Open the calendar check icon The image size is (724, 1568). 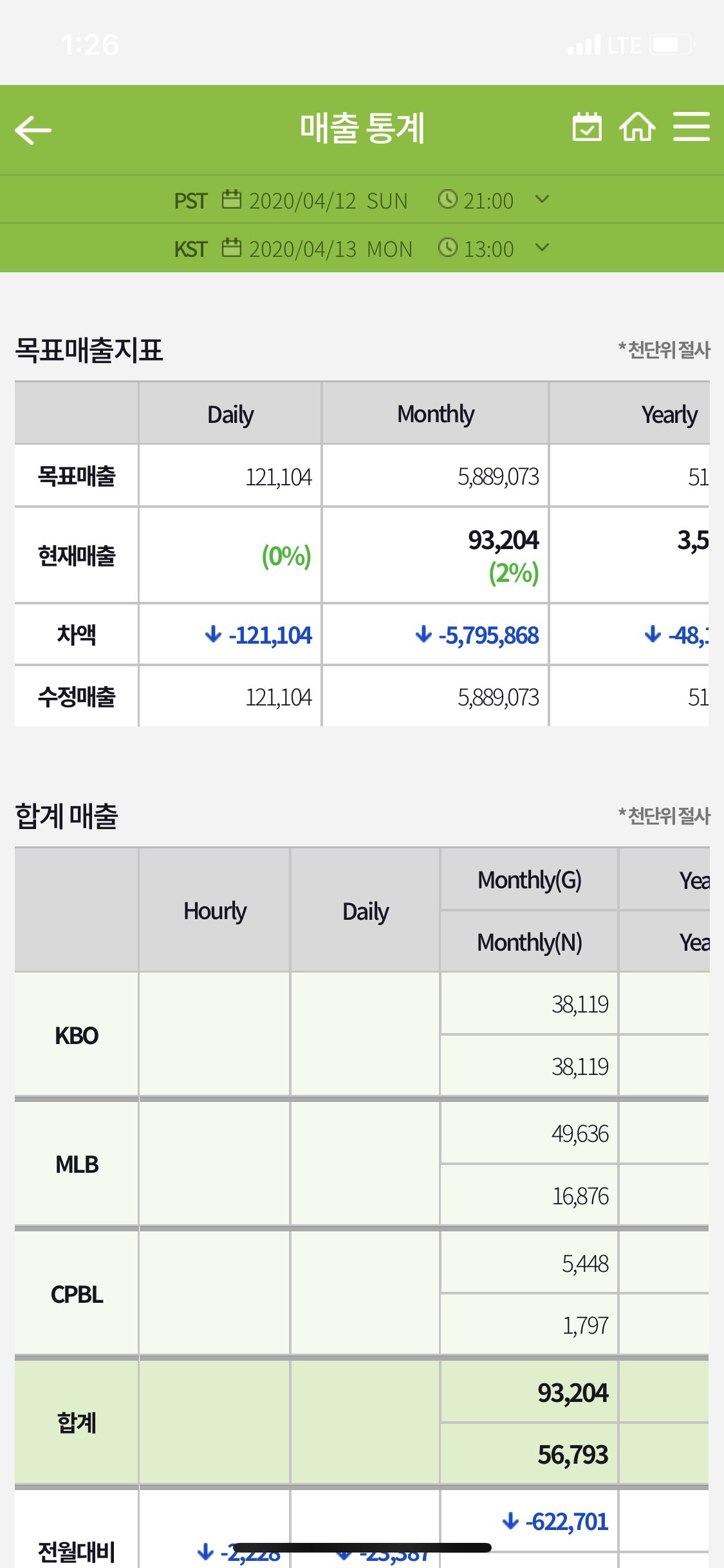tap(587, 126)
